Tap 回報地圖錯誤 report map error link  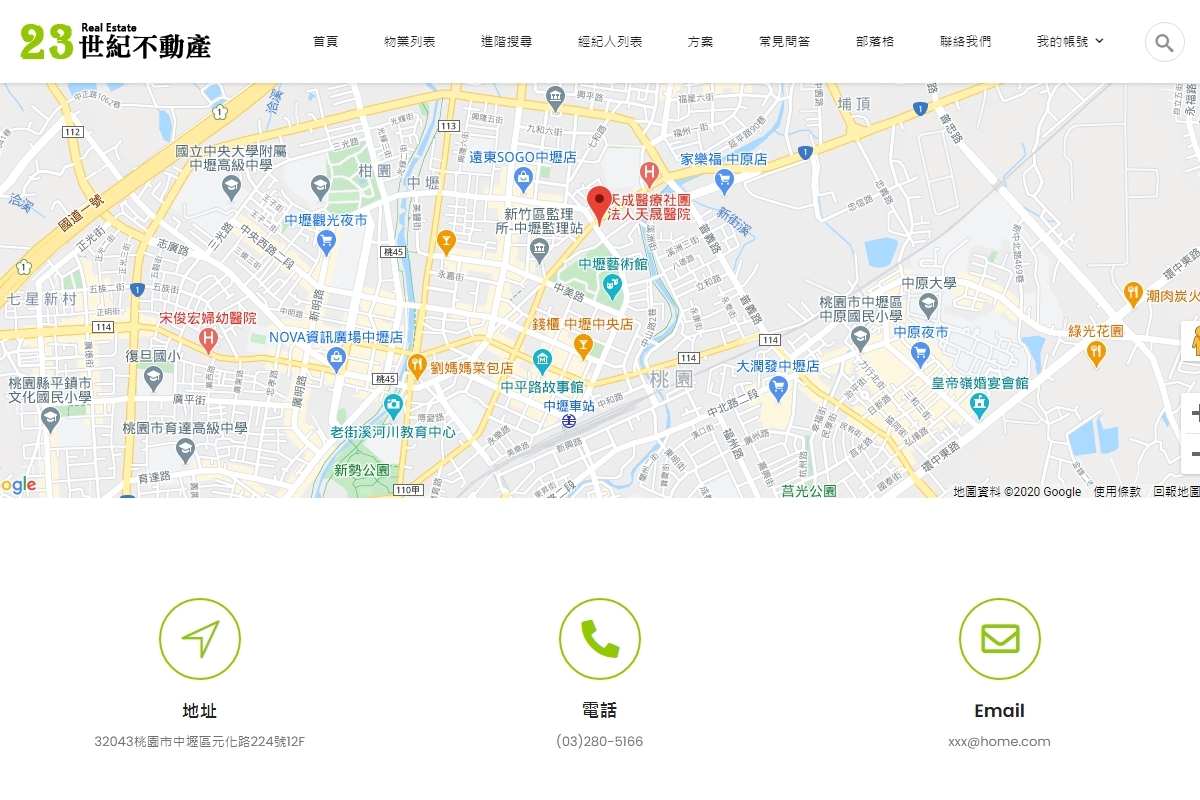tap(1177, 492)
